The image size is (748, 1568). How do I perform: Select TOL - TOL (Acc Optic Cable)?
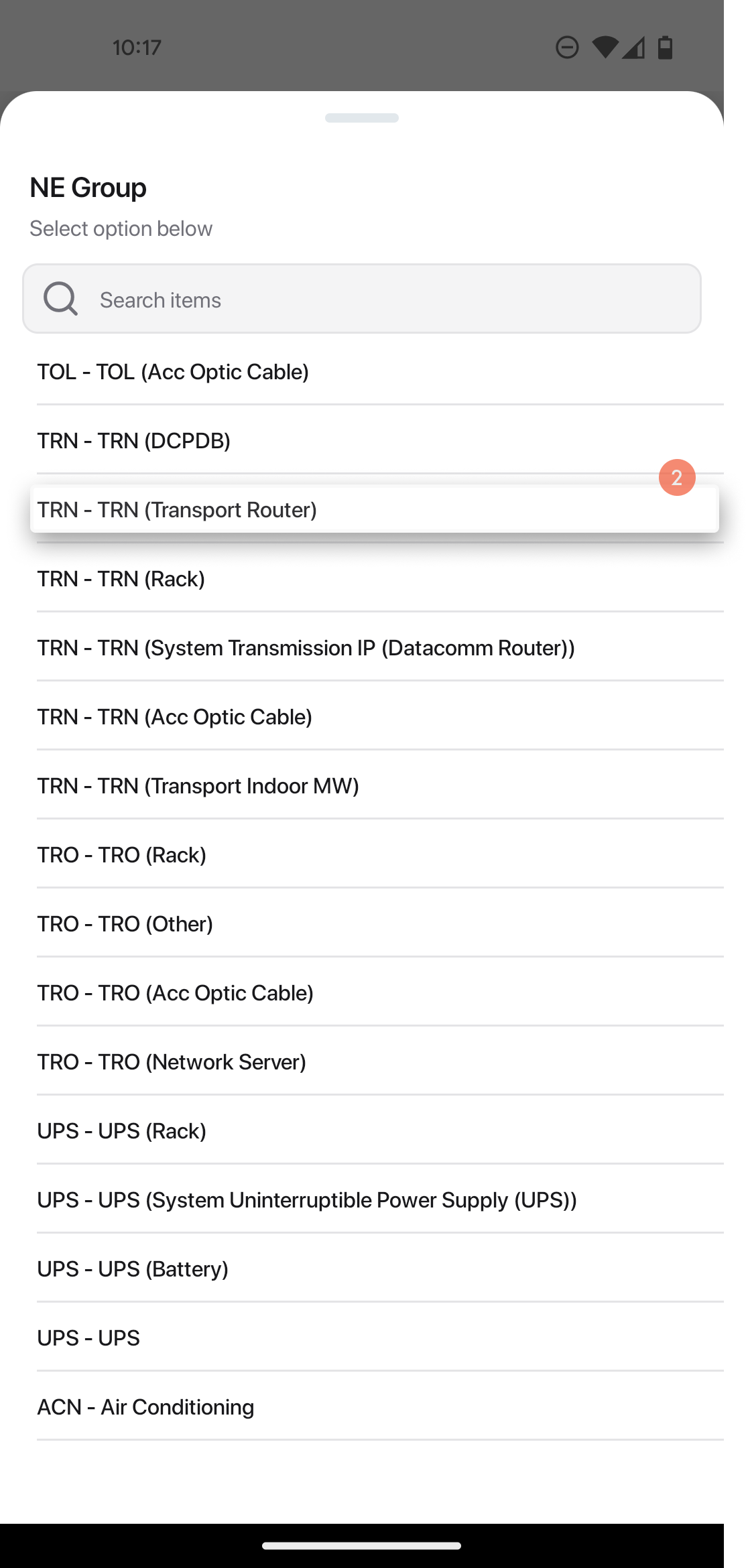[380, 371]
